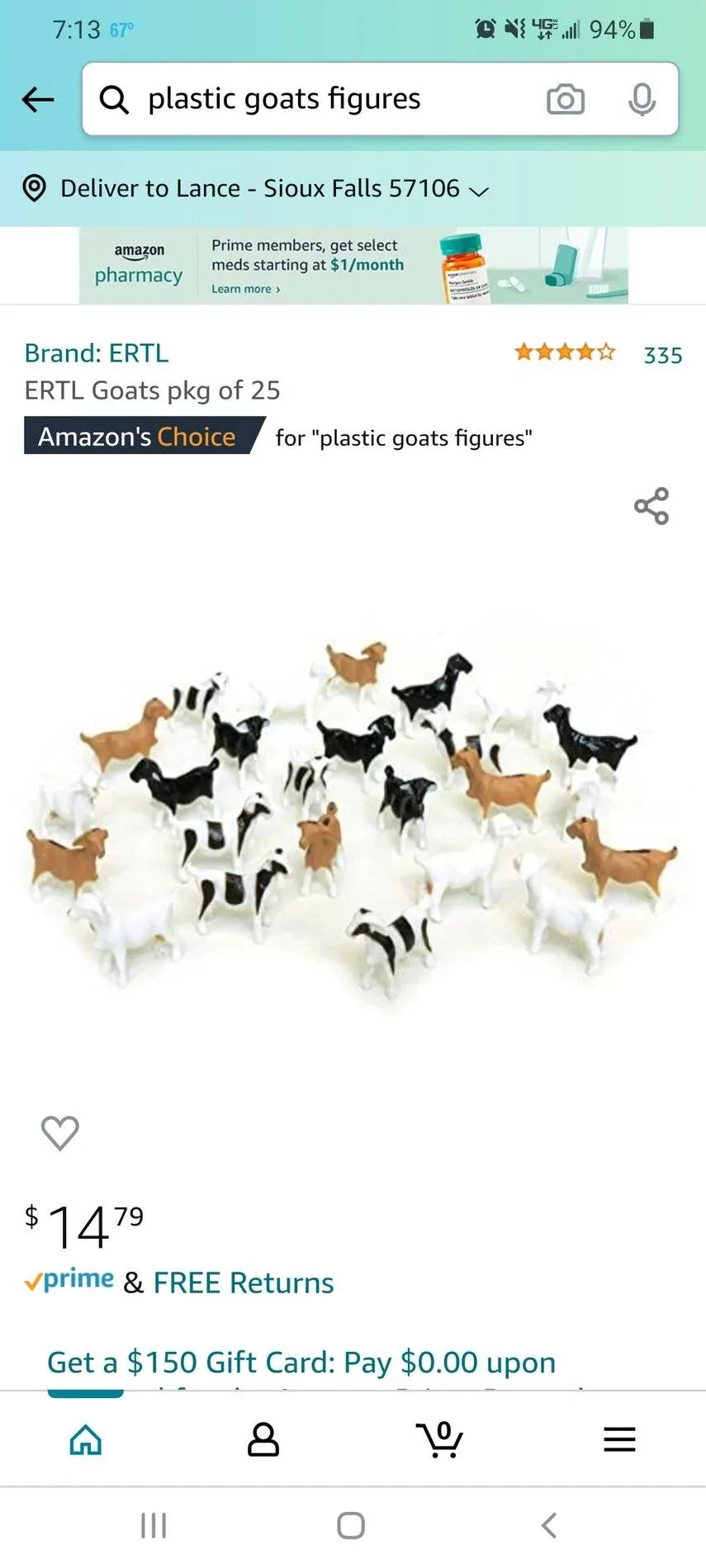Open the hamburger menu
This screenshot has width=706, height=1568.
[619, 1439]
